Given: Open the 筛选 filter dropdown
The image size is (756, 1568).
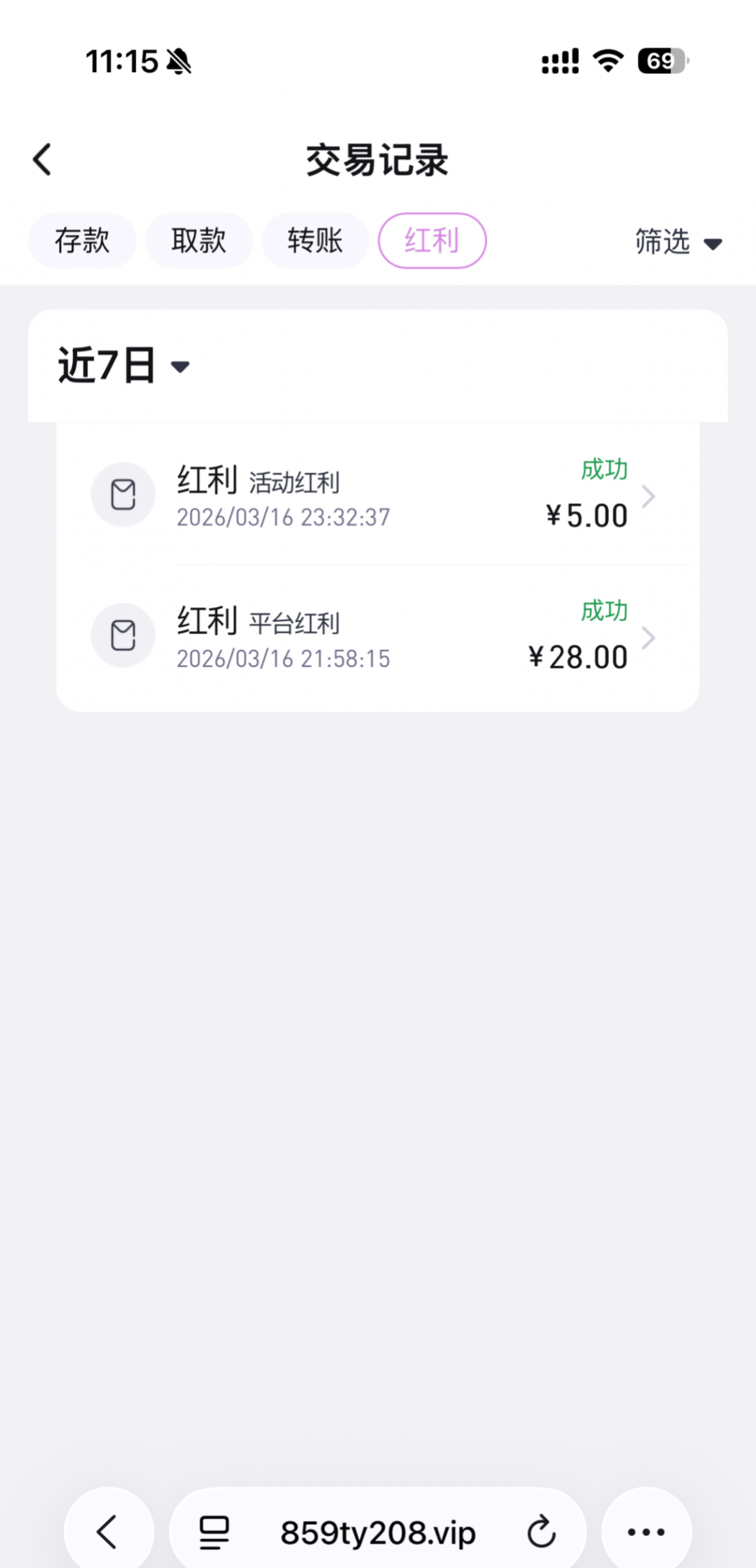Looking at the screenshot, I should (678, 242).
